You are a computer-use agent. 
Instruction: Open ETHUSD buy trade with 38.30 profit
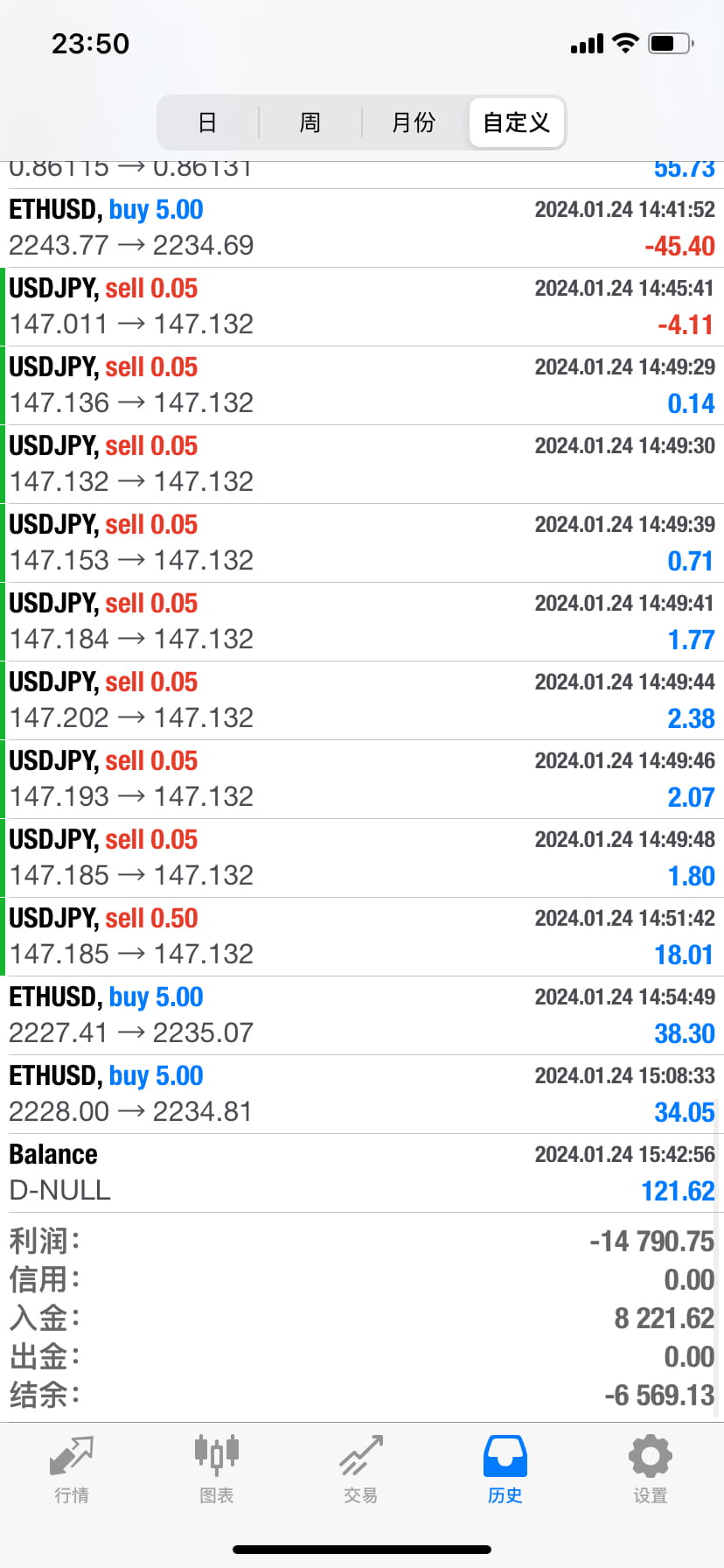pos(362,1016)
